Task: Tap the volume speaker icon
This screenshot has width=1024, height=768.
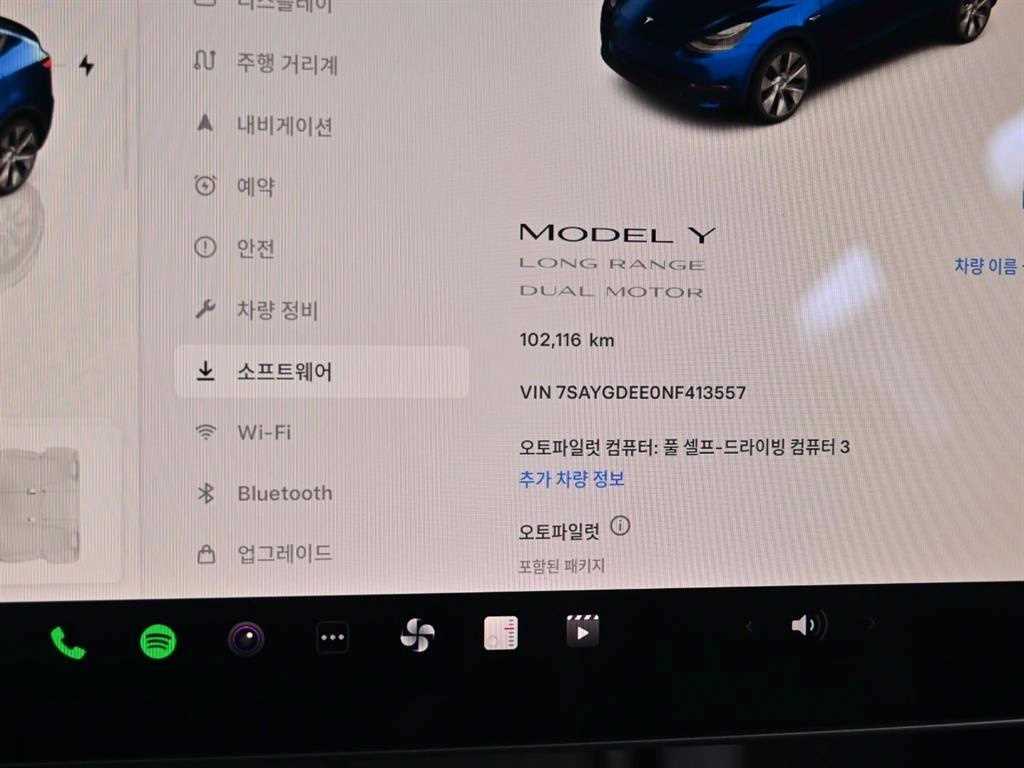Action: tap(806, 626)
